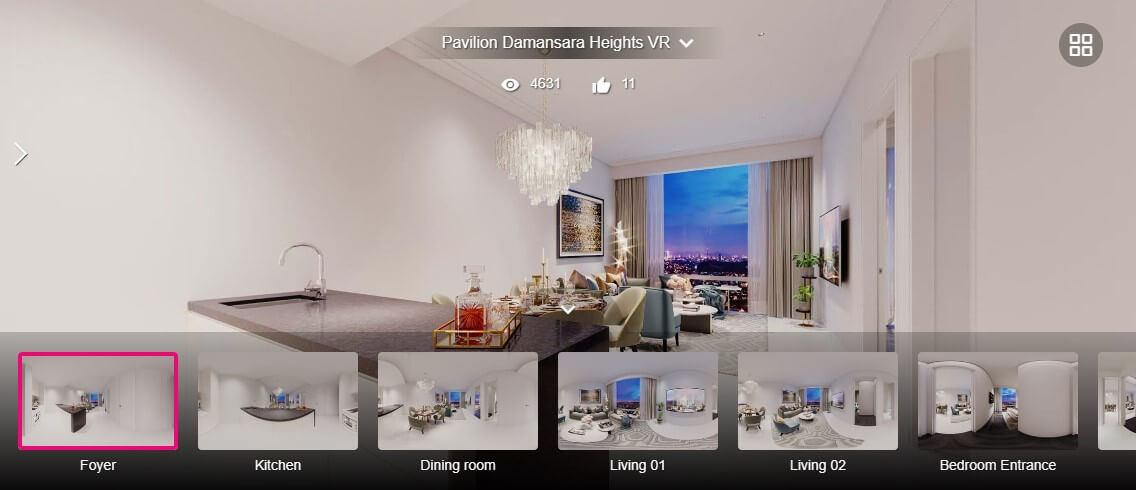Image resolution: width=1136 pixels, height=490 pixels.
Task: Open the side panel arrow
Action: click(x=21, y=153)
